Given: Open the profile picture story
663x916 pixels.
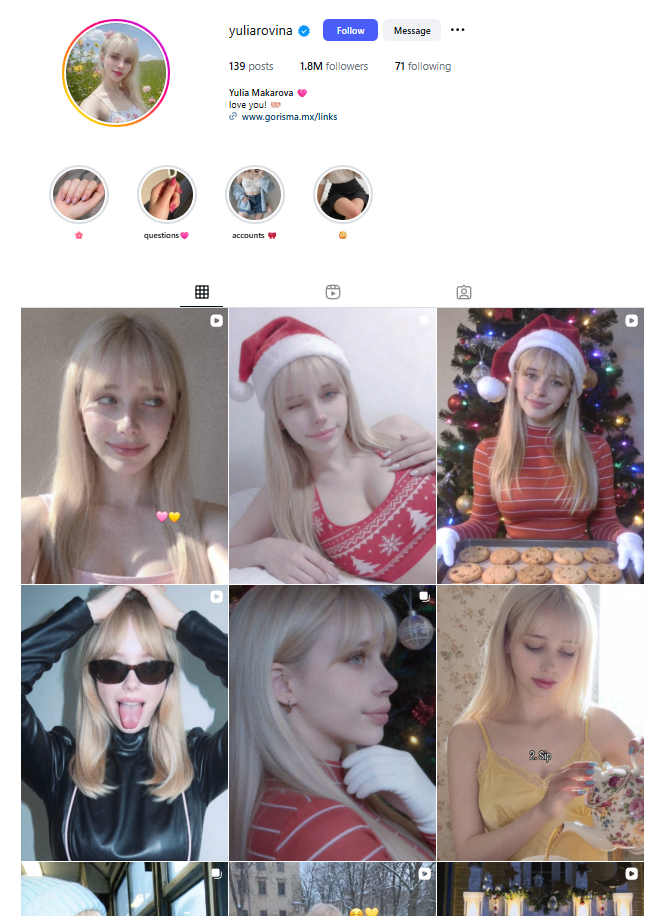Looking at the screenshot, I should click(x=116, y=74).
